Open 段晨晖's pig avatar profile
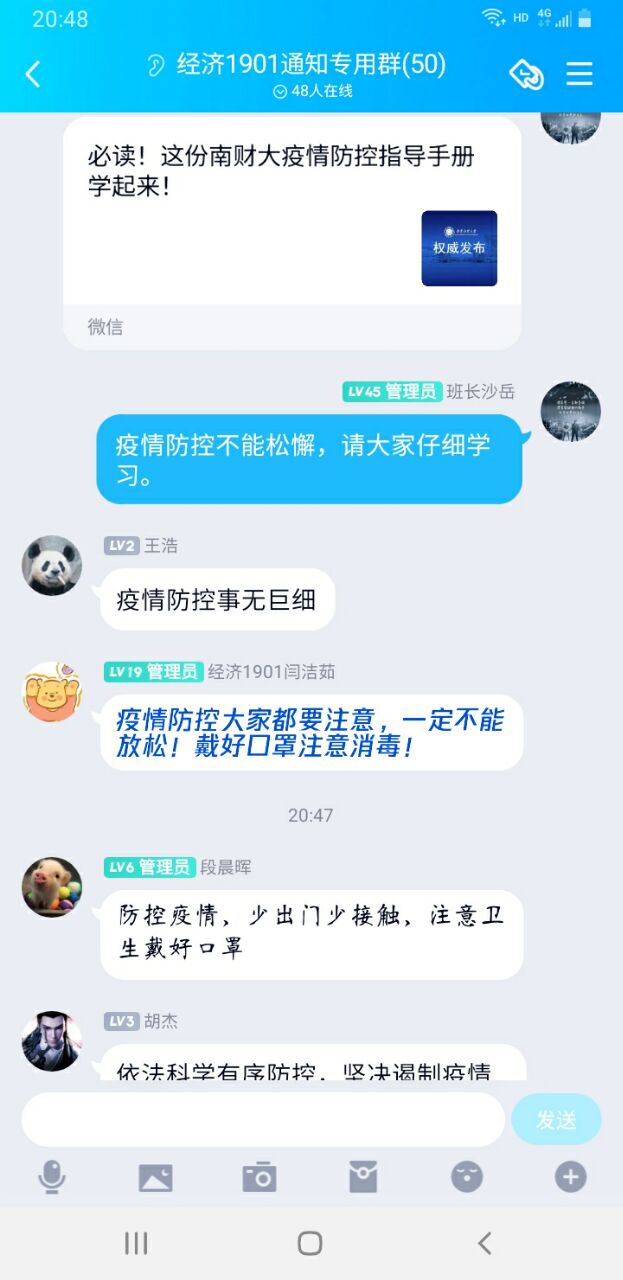This screenshot has height=1280, width=623. pos(52,887)
